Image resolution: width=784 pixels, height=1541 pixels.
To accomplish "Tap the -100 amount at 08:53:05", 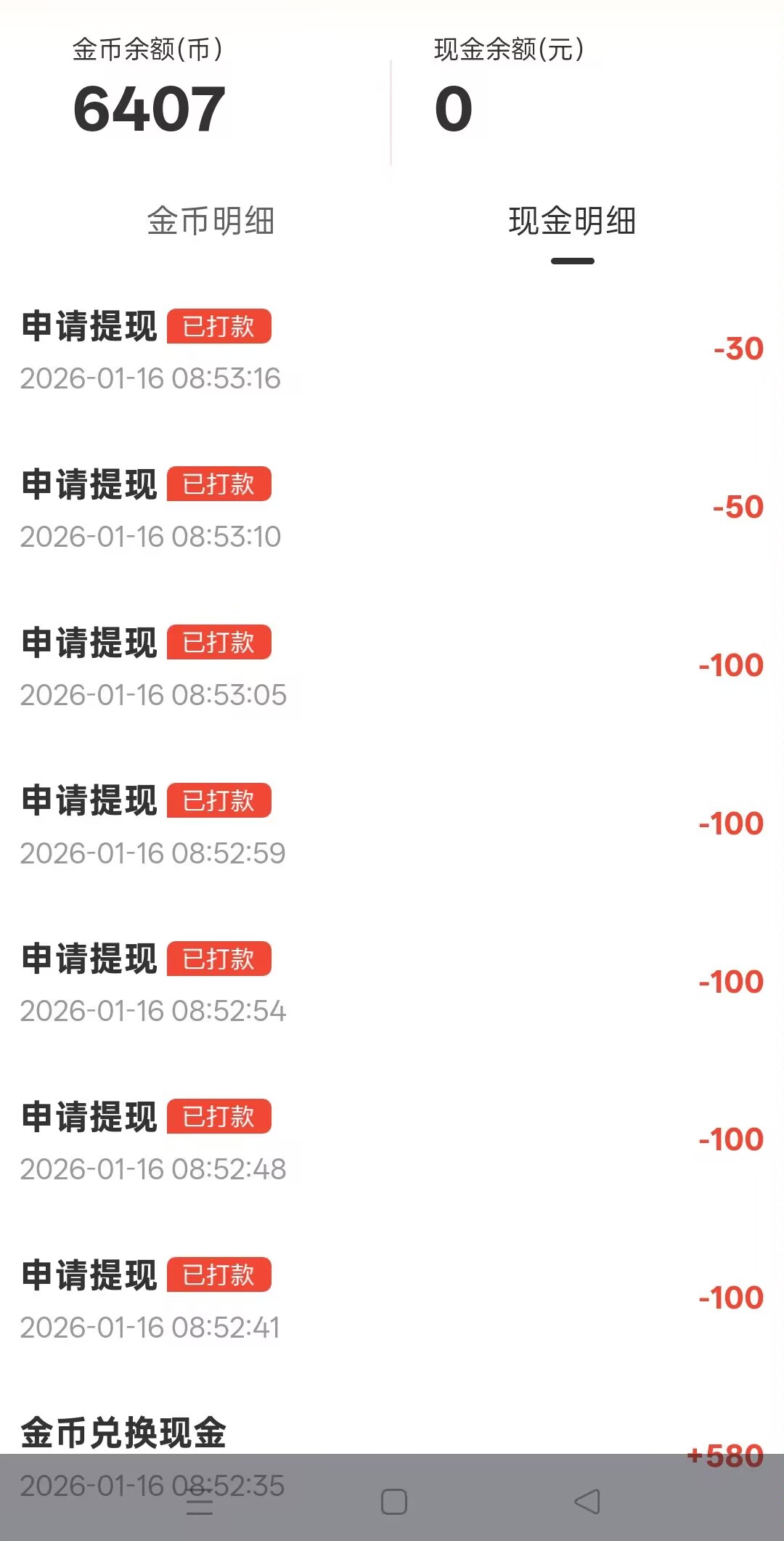I will (730, 664).
